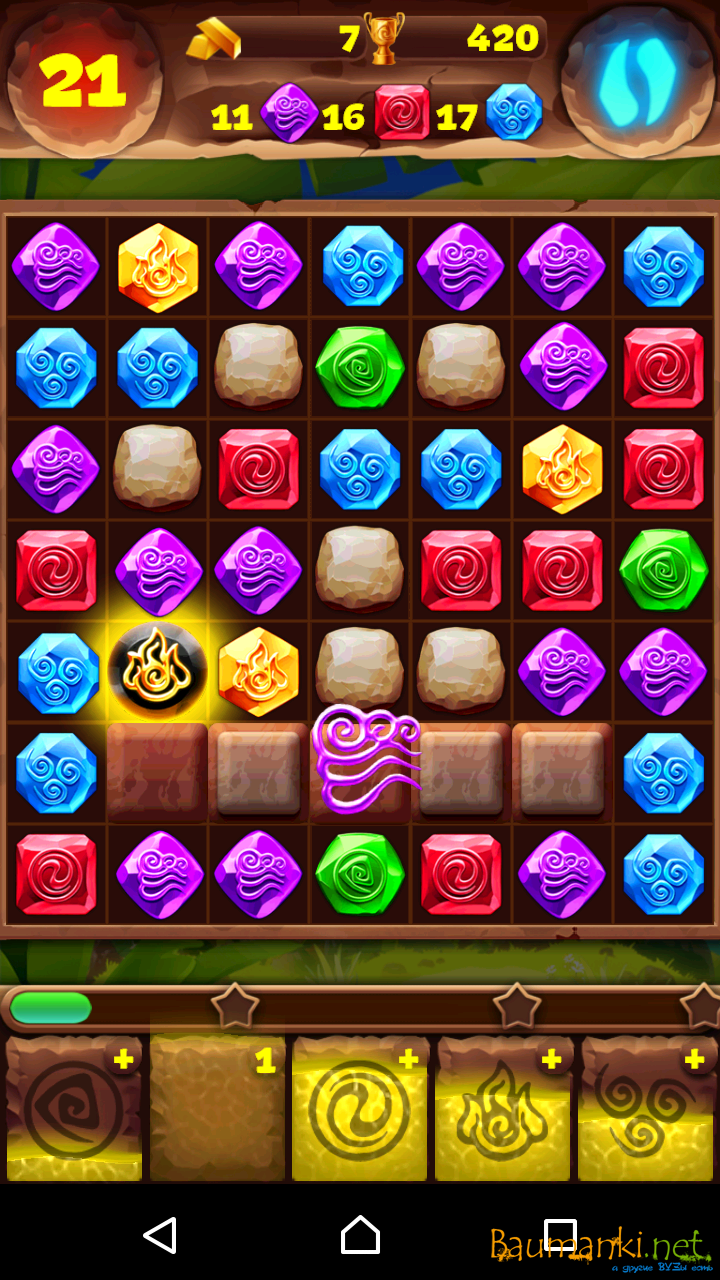The width and height of the screenshot is (720, 1280).
Task: Activate the fully charged water swirl booster
Action: click(360, 1110)
